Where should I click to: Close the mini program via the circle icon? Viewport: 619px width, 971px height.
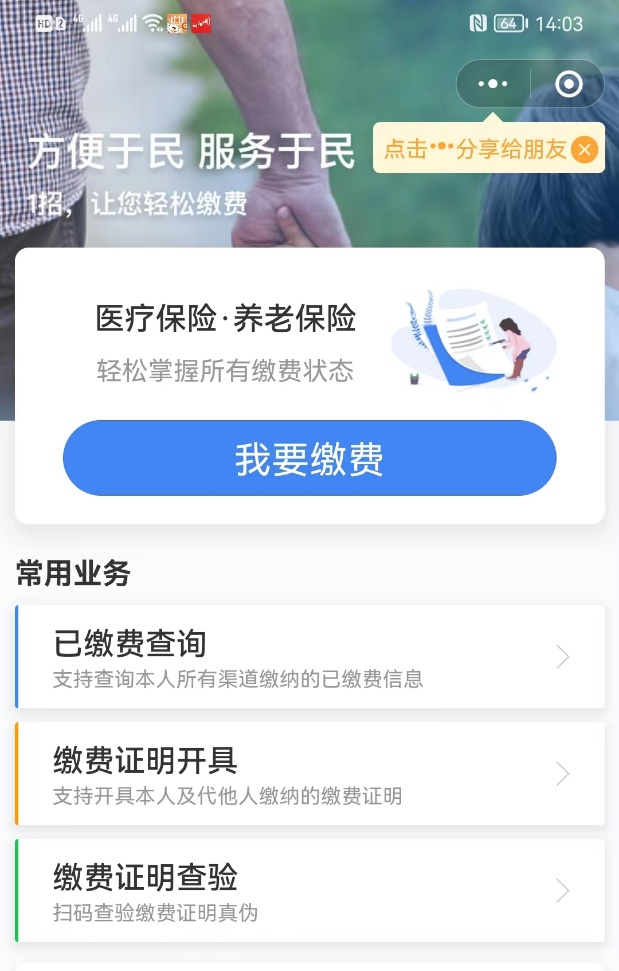tap(568, 84)
